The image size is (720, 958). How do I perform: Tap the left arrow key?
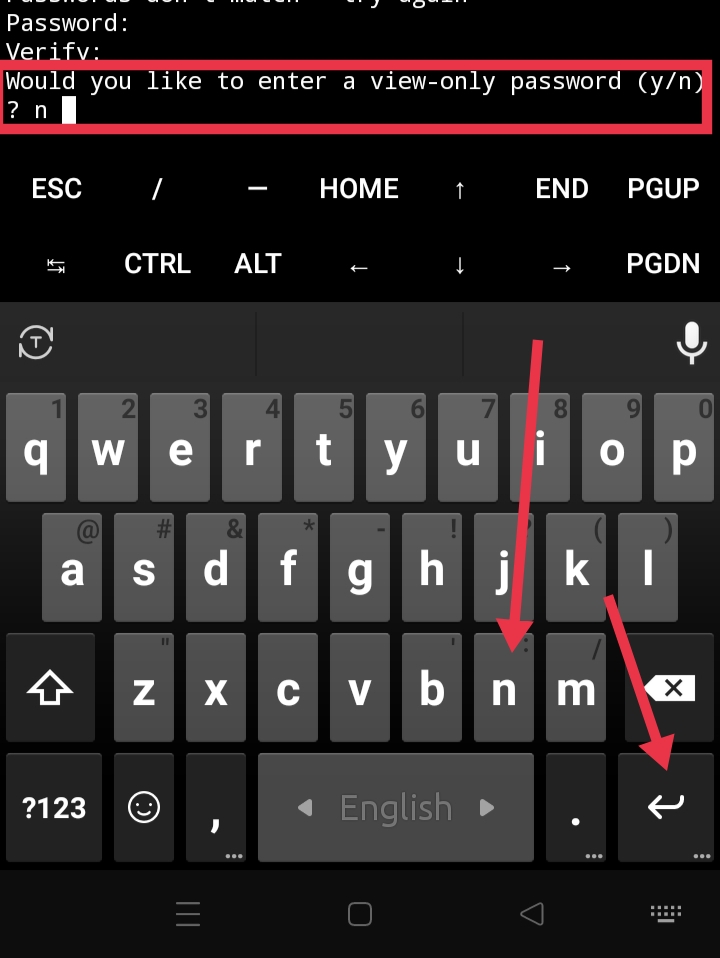coord(359,266)
